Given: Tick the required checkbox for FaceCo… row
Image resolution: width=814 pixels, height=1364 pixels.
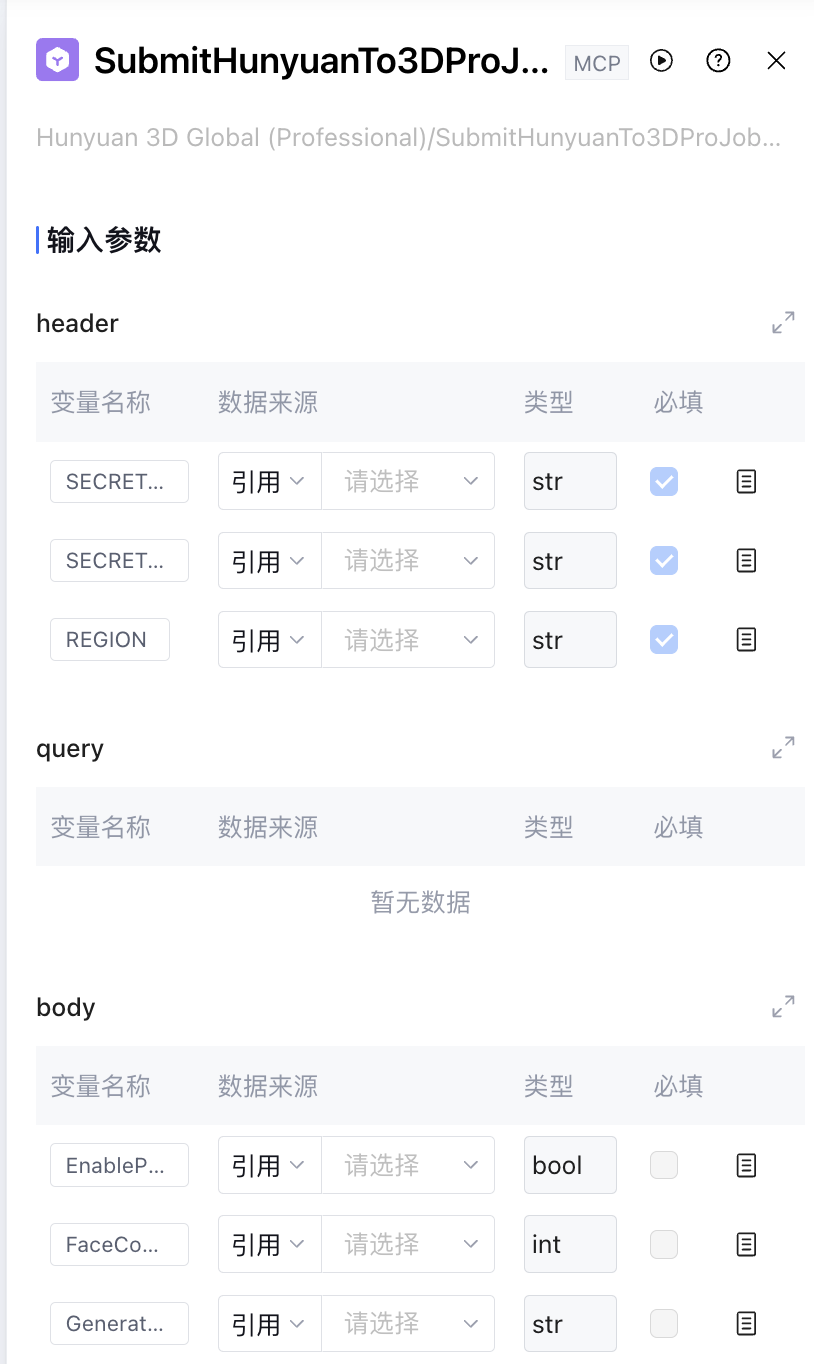Looking at the screenshot, I should click(664, 1244).
